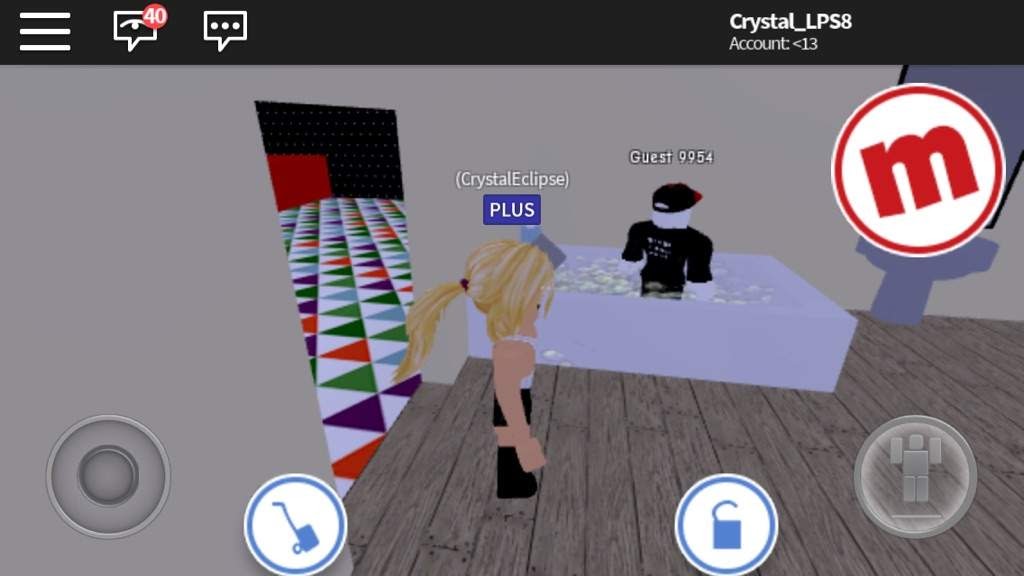Tap the red MeepCity M button

(x=918, y=170)
